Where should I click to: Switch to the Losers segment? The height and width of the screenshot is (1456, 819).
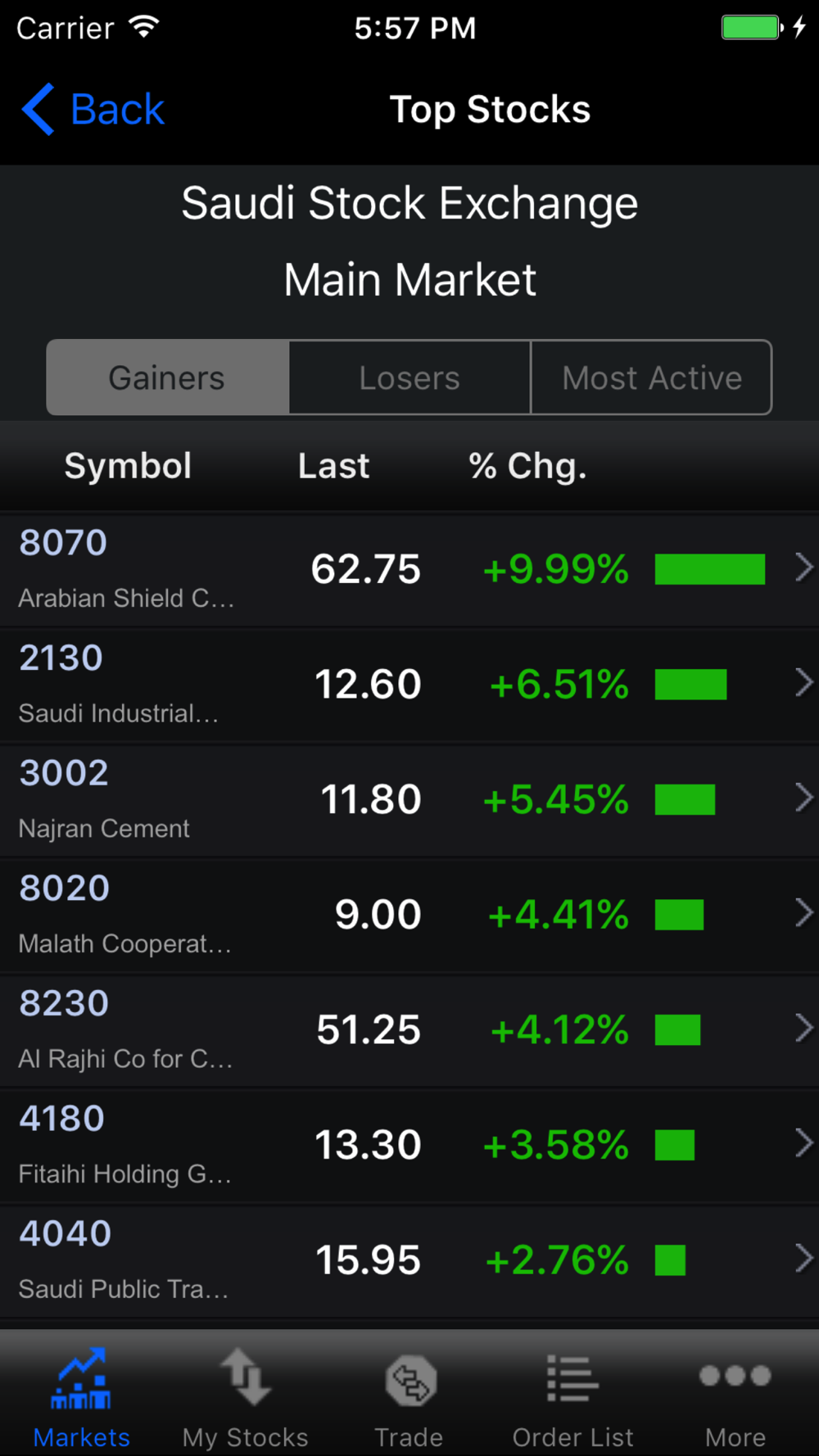click(x=409, y=378)
